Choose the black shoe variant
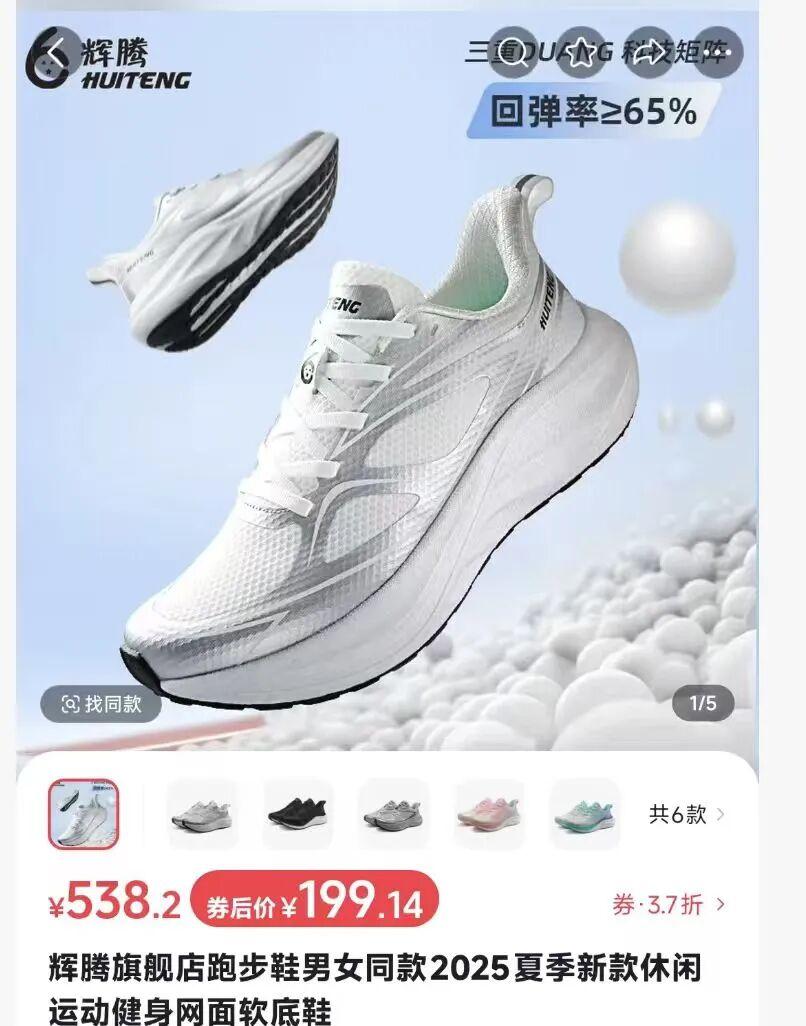Screen dimensions: 806x1026 coord(298,814)
